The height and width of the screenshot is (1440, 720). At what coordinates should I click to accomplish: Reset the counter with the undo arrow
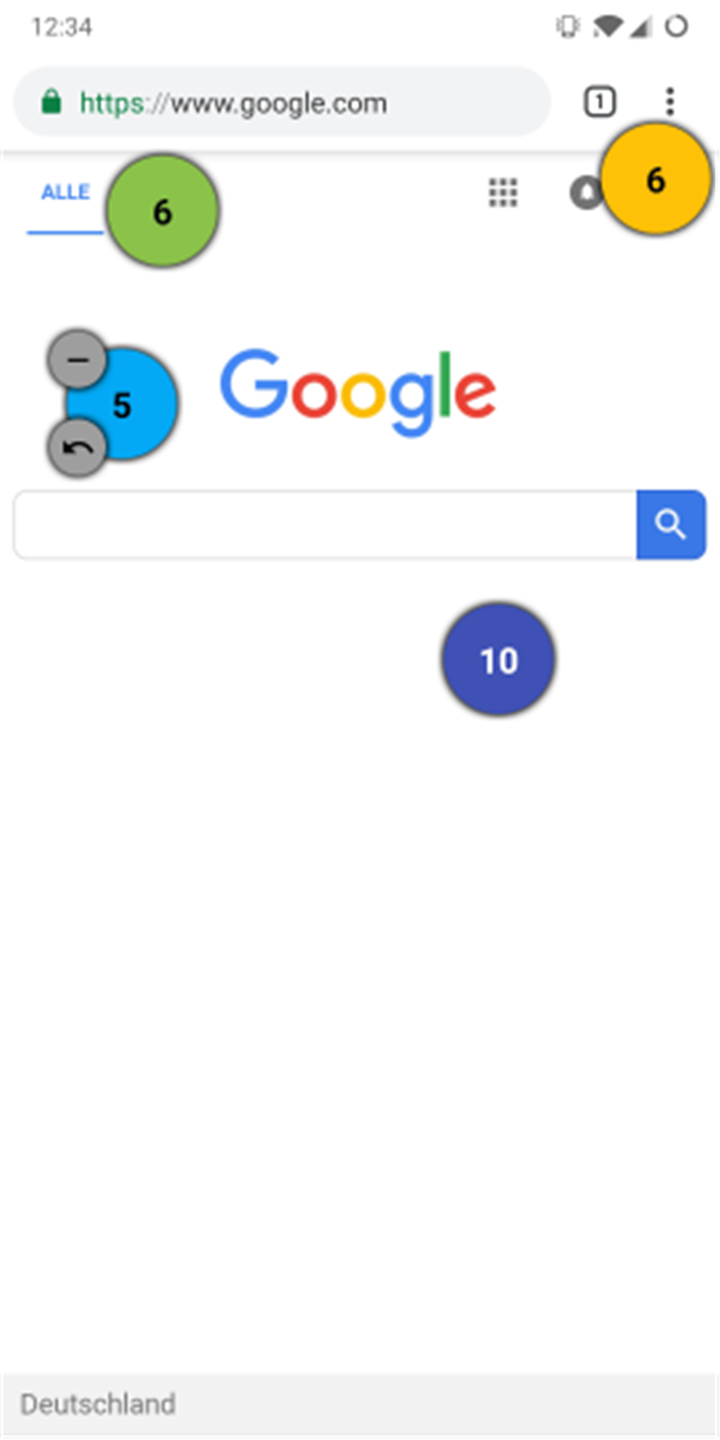pyautogui.click(x=78, y=448)
